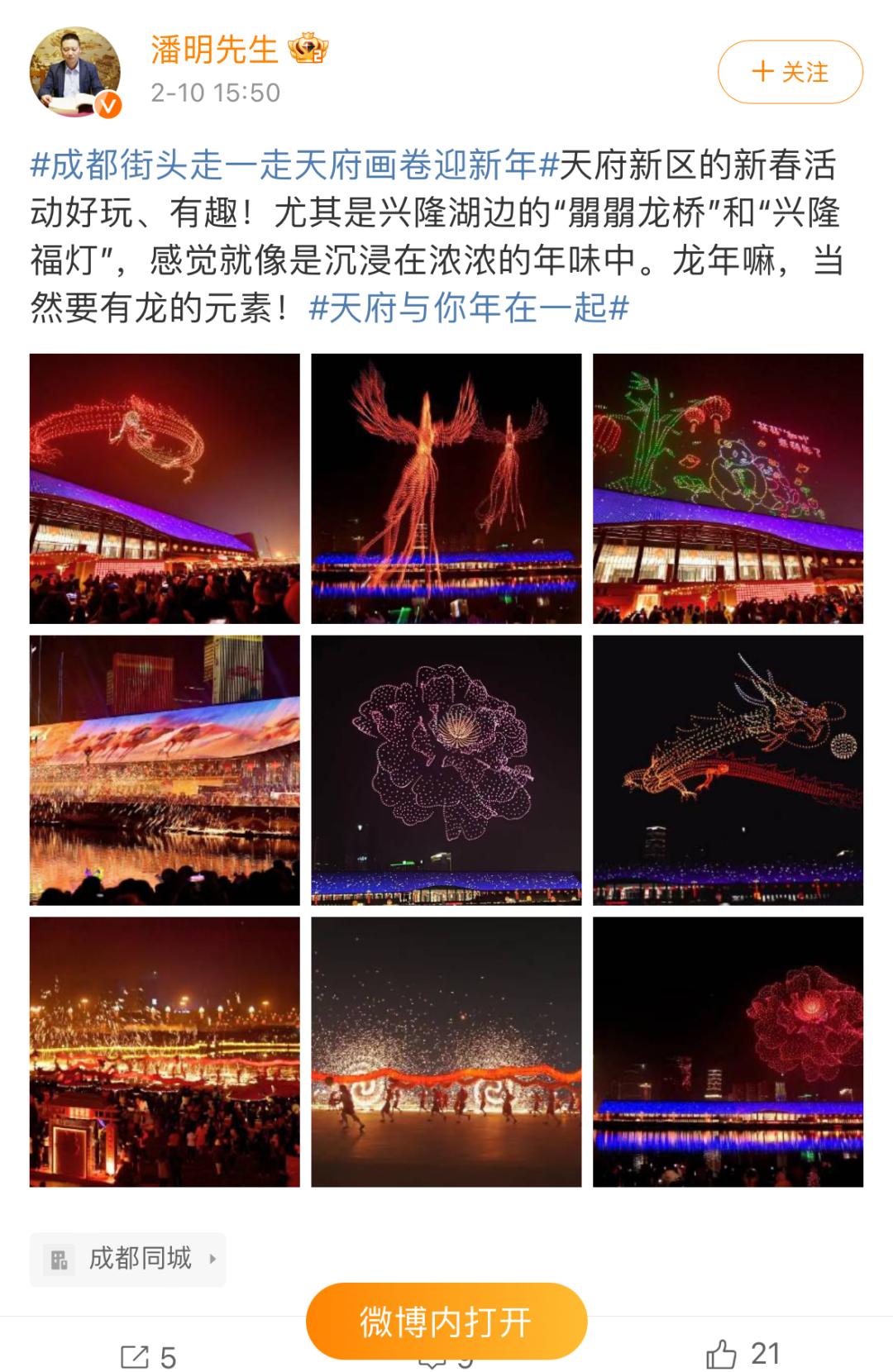Follow 潘明先生 with the 关注 button
Image resolution: width=893 pixels, height=1372 pixels.
pos(790,72)
